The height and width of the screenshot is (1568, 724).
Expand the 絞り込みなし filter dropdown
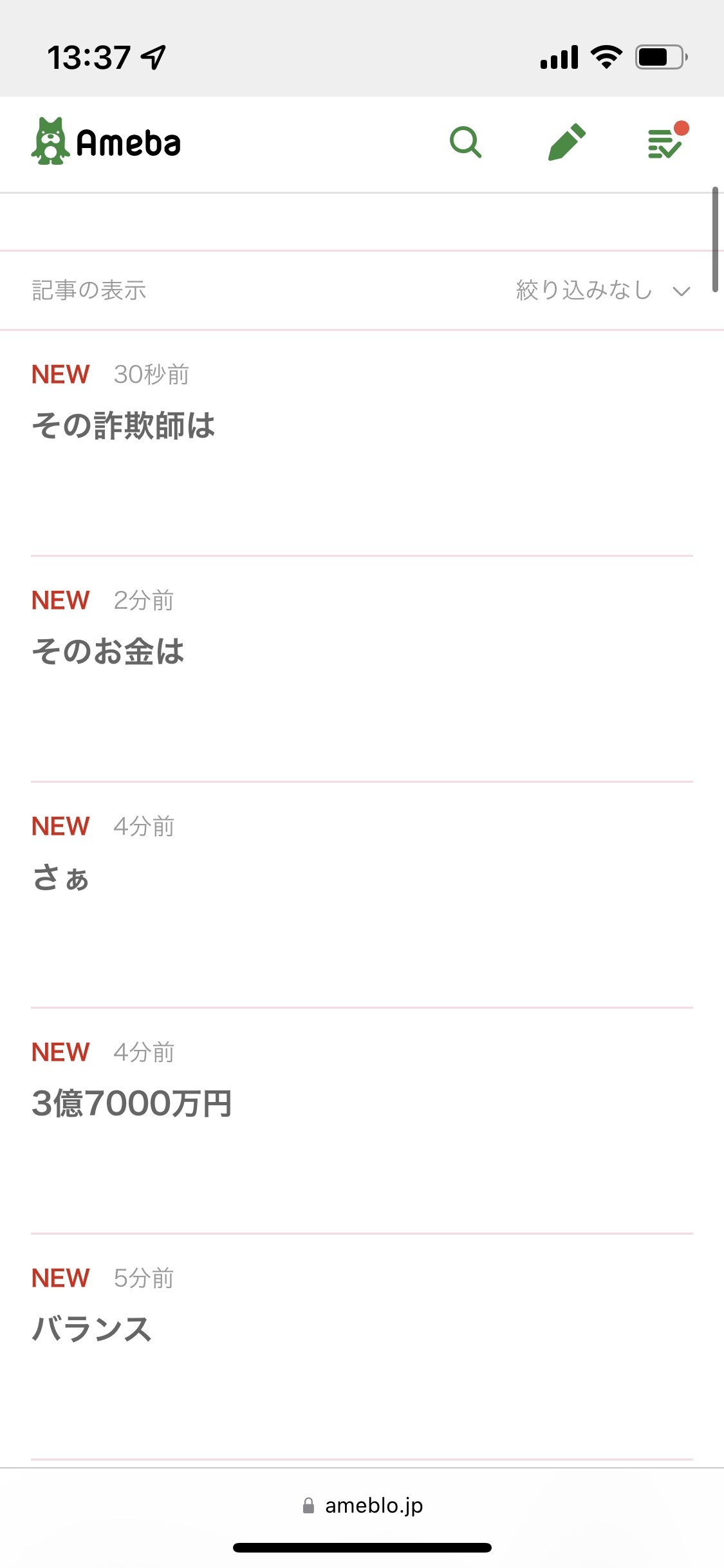pos(602,290)
